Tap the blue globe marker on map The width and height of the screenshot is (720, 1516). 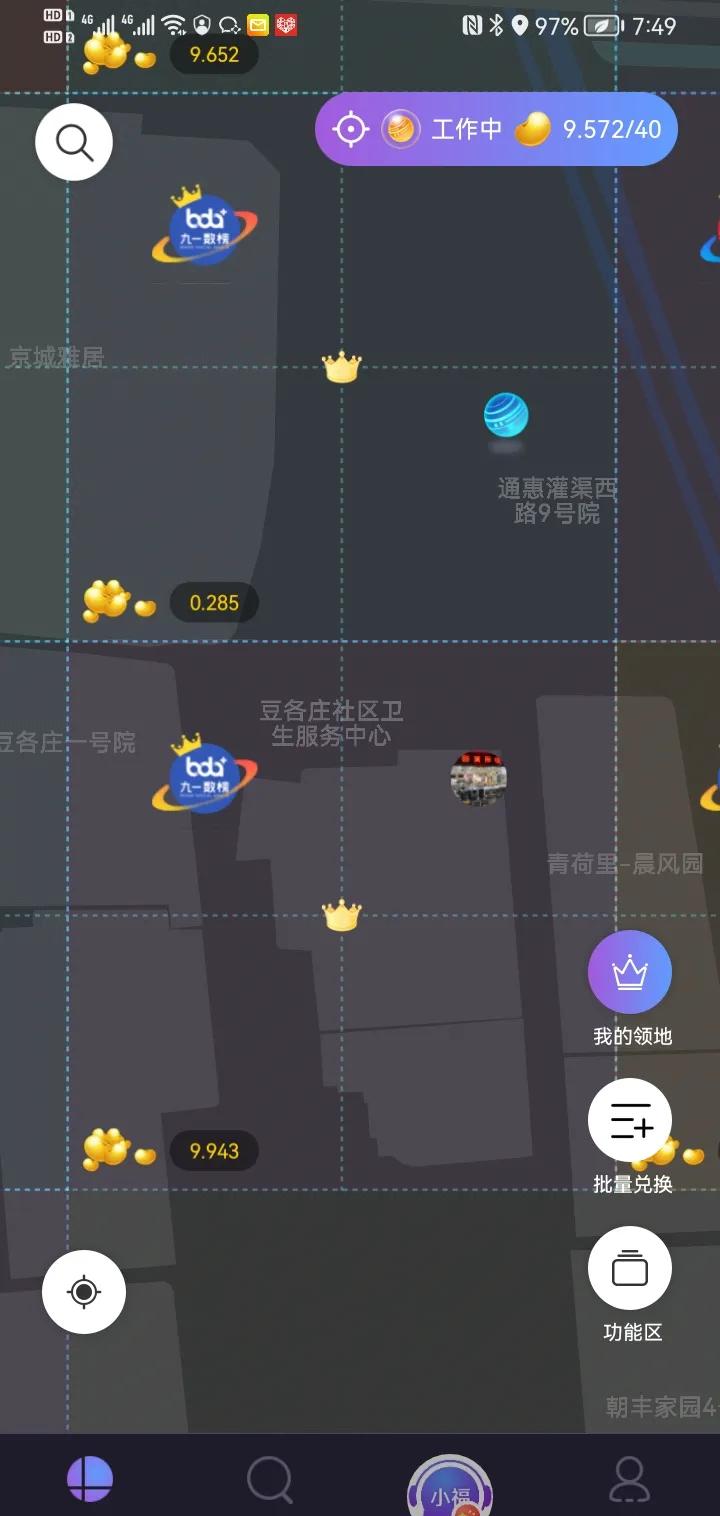point(506,415)
